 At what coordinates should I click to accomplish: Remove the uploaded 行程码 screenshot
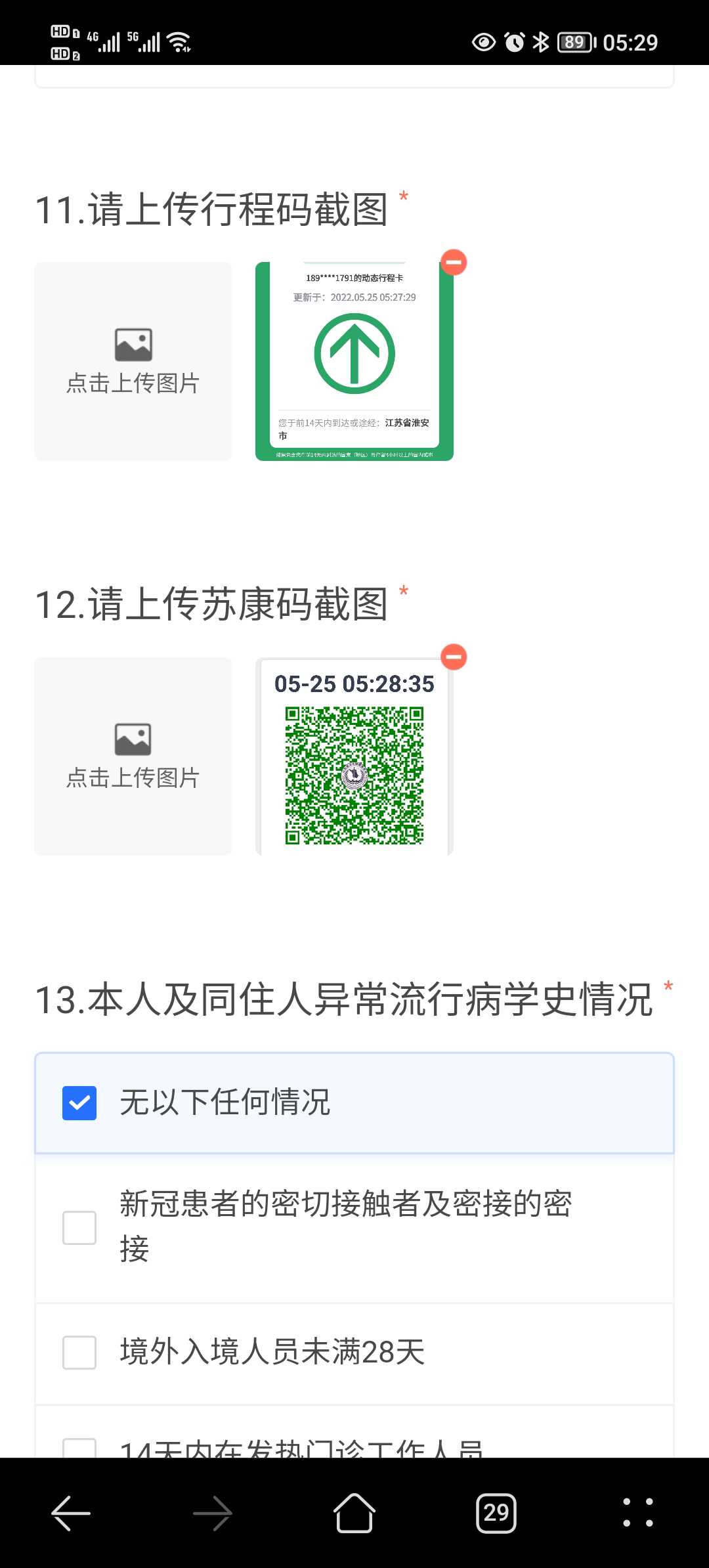click(x=453, y=262)
